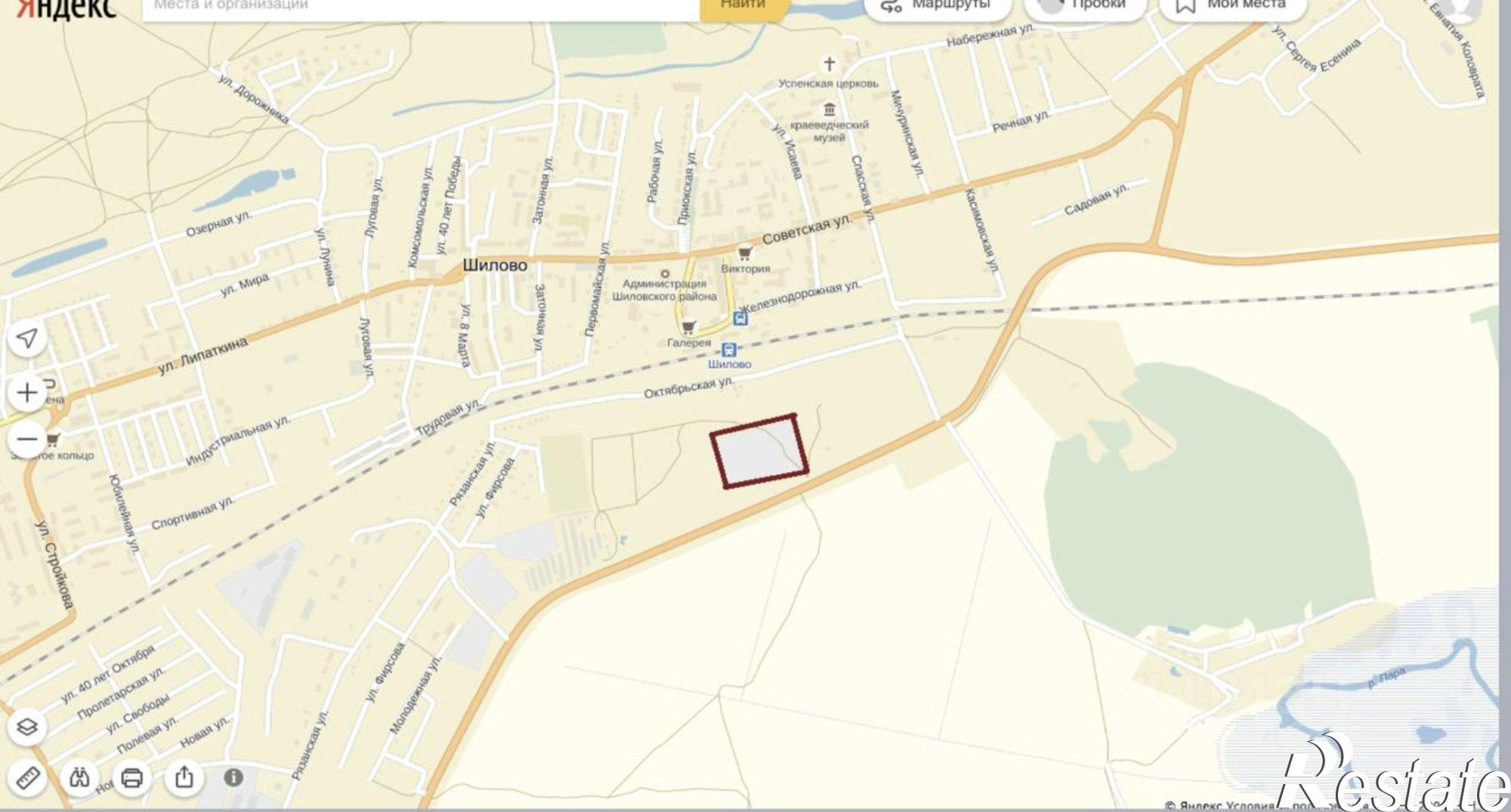Viewport: 1511px width, 812px height.
Task: Open street panoramas binoculars icon
Action: pos(79,777)
